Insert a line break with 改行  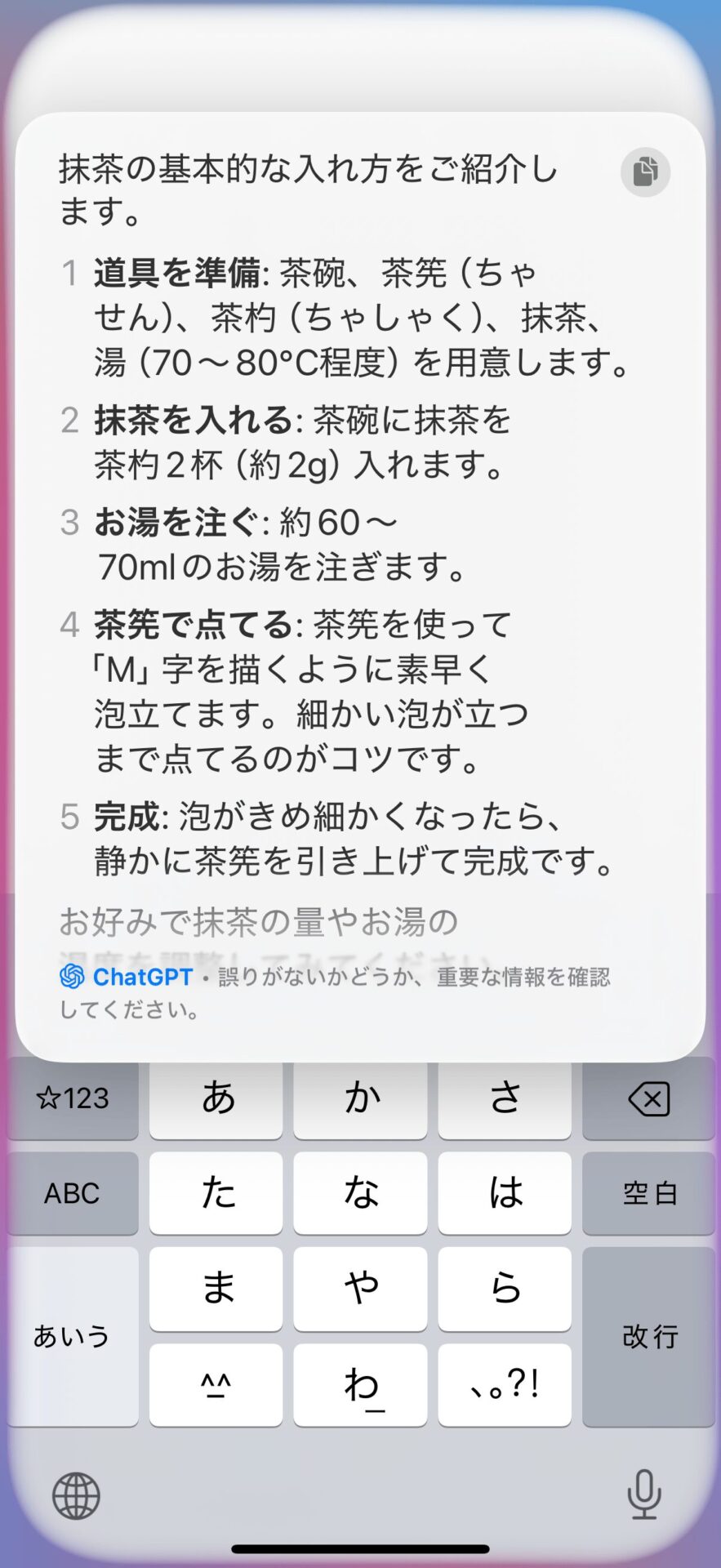click(648, 1336)
